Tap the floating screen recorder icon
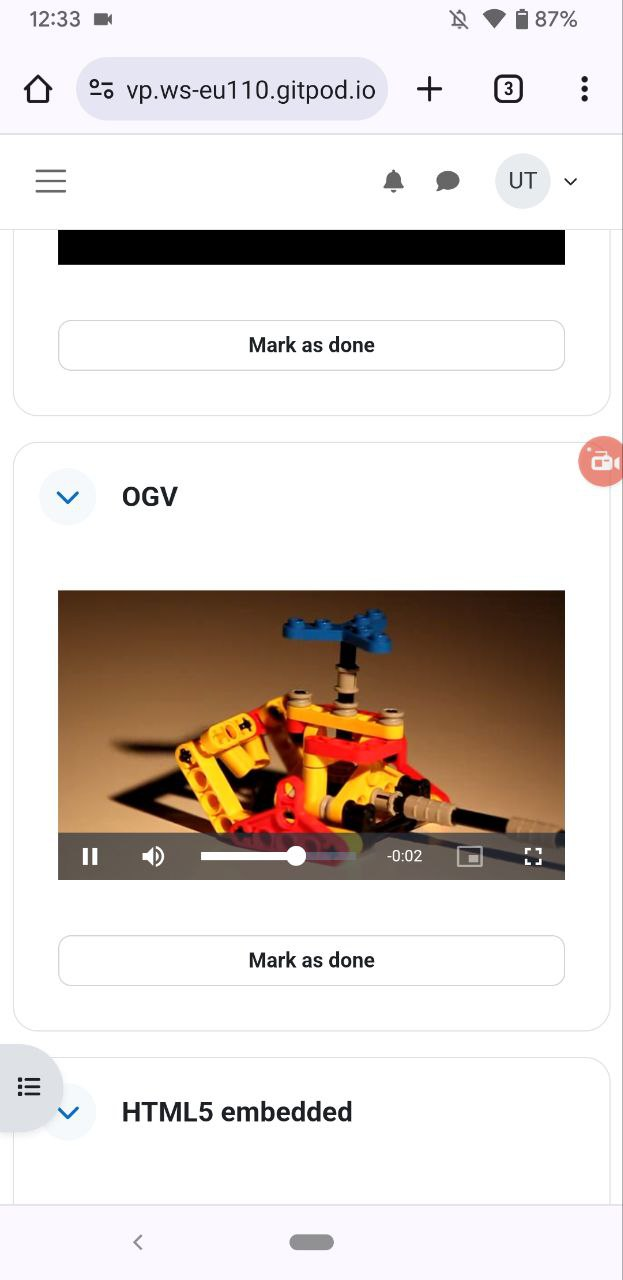Screen dimensions: 623x1280 [x=601, y=461]
